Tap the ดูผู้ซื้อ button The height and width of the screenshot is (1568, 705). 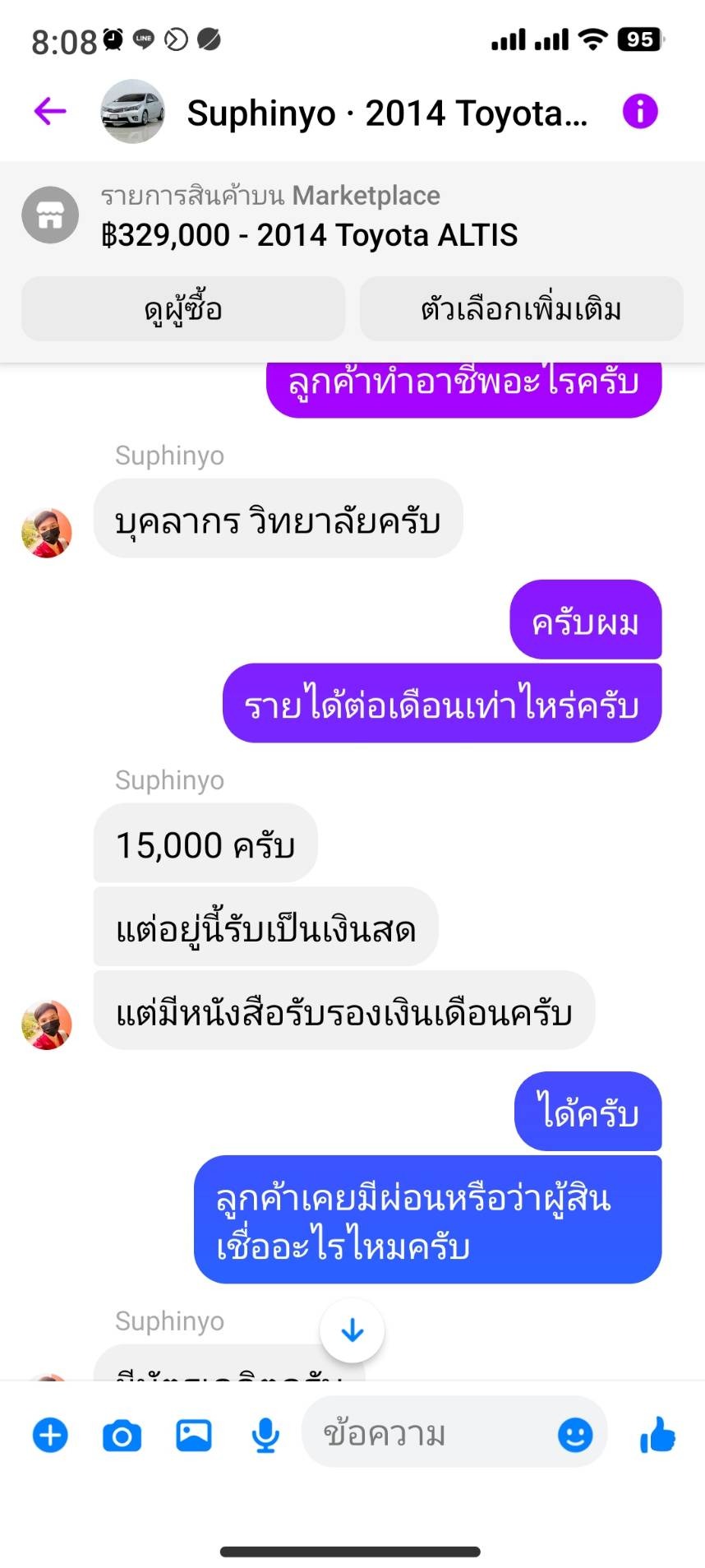[x=183, y=309]
